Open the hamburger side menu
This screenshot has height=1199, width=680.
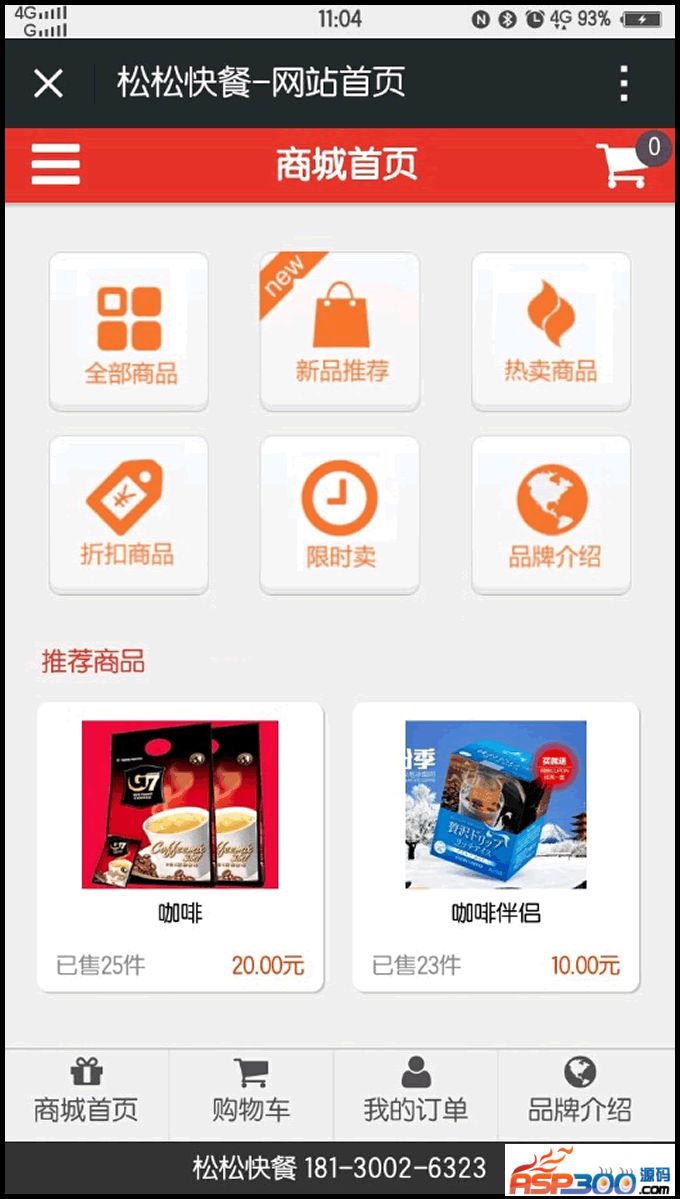pos(55,165)
